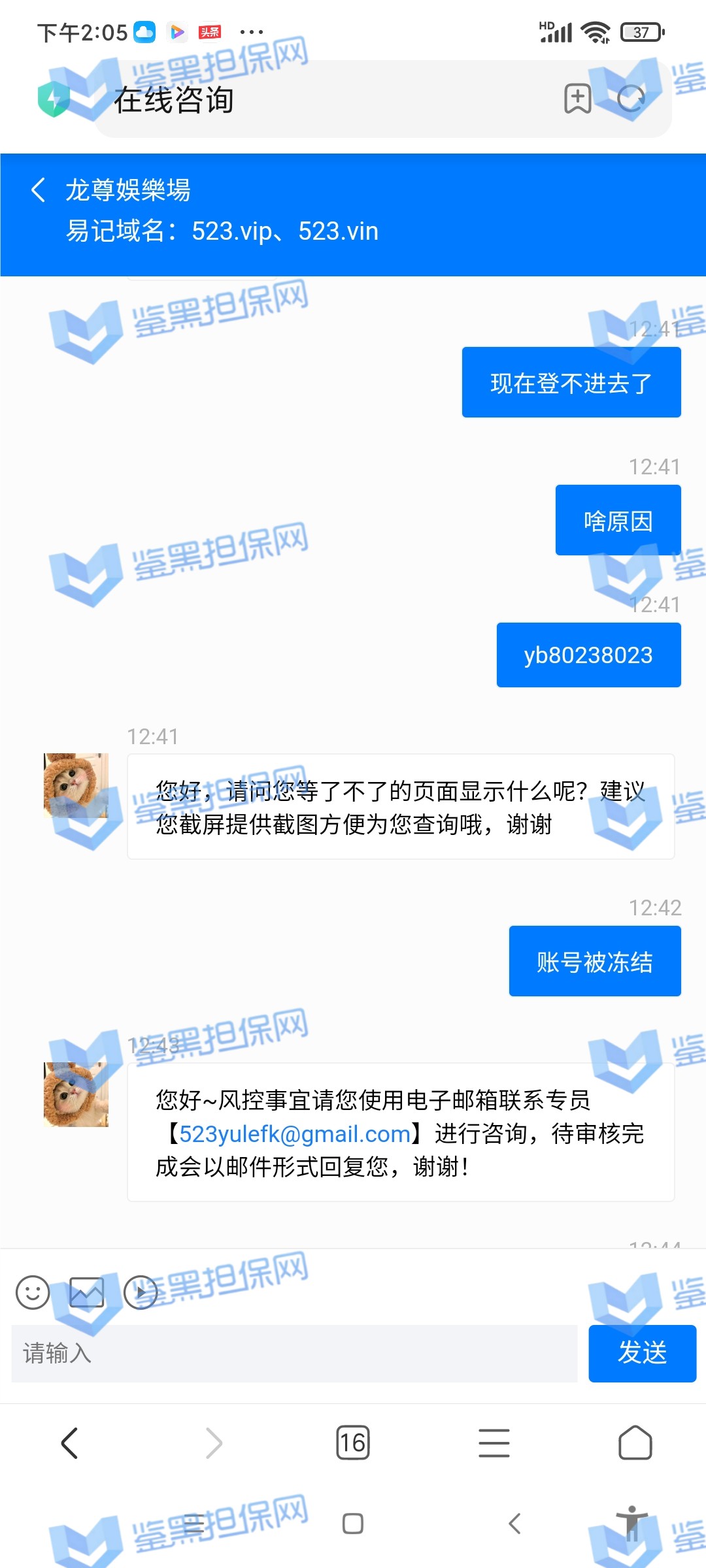Attach a video to the chat
The height and width of the screenshot is (1568, 706).
[x=141, y=1292]
